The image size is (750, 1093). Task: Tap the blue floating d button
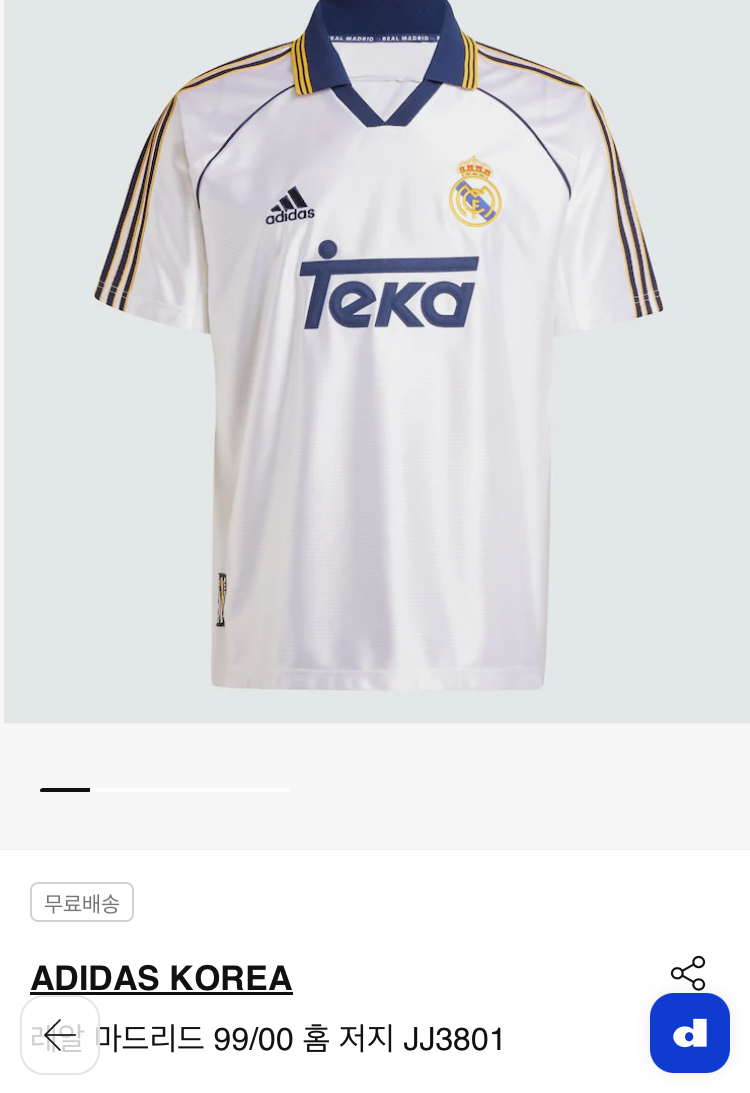(x=689, y=1033)
